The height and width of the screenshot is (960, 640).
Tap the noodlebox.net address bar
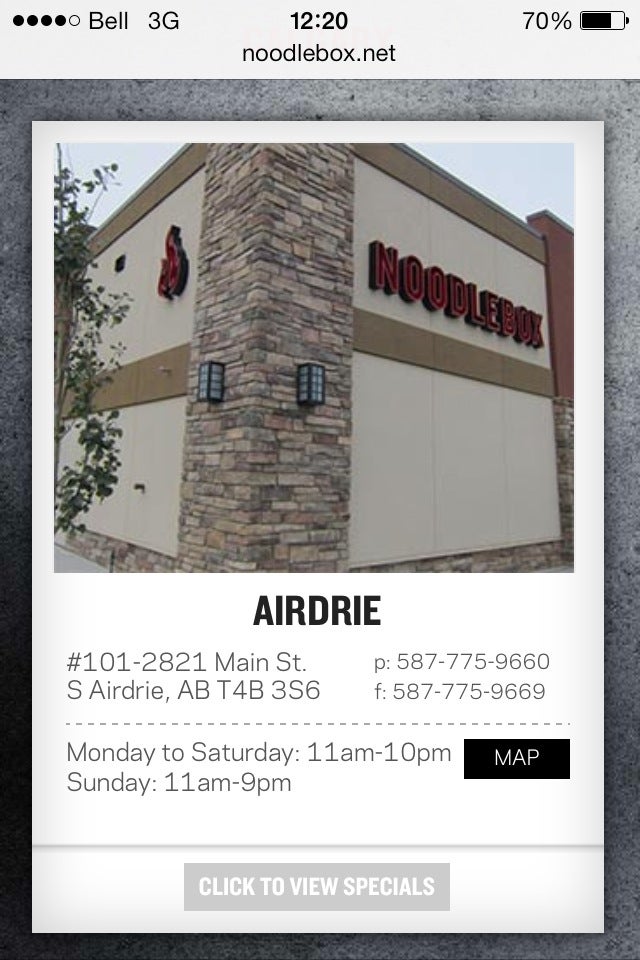[x=319, y=53]
